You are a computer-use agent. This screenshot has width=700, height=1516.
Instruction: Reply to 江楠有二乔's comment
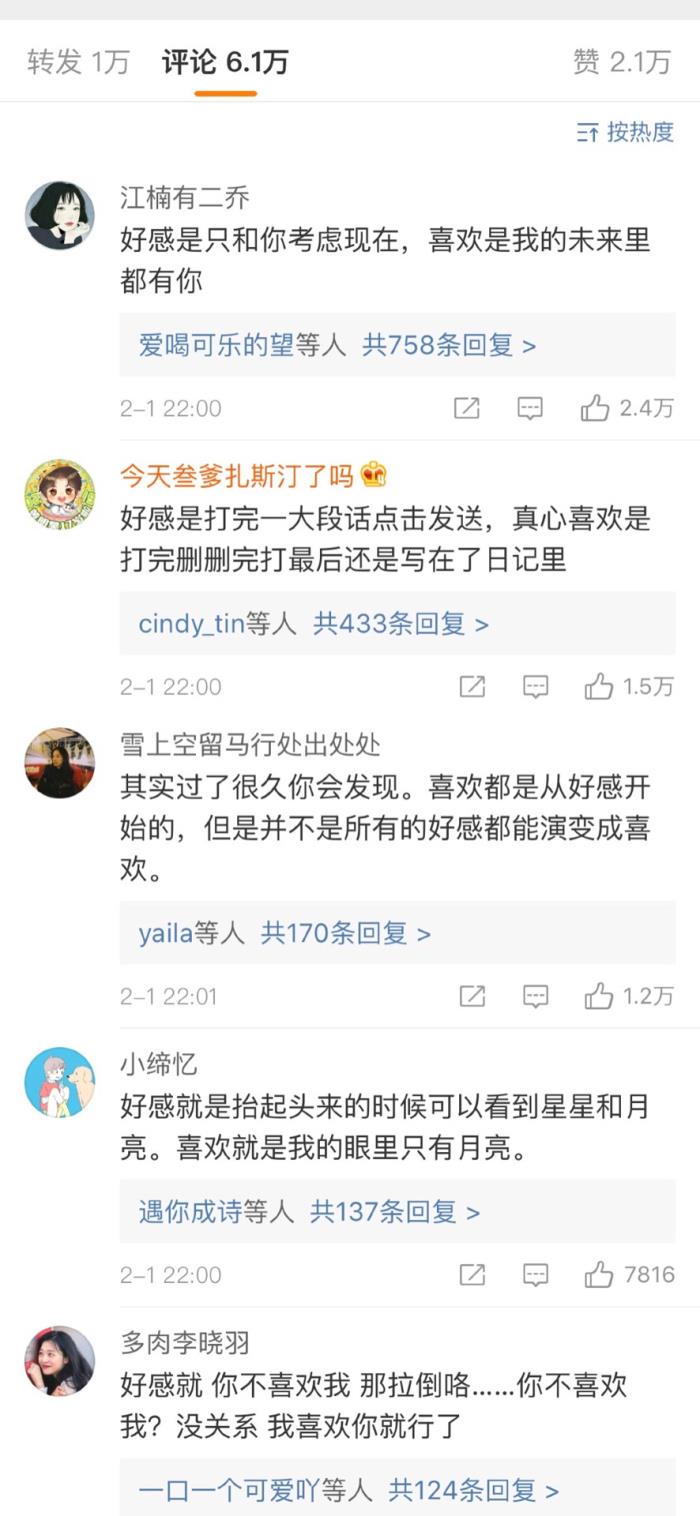click(x=530, y=408)
